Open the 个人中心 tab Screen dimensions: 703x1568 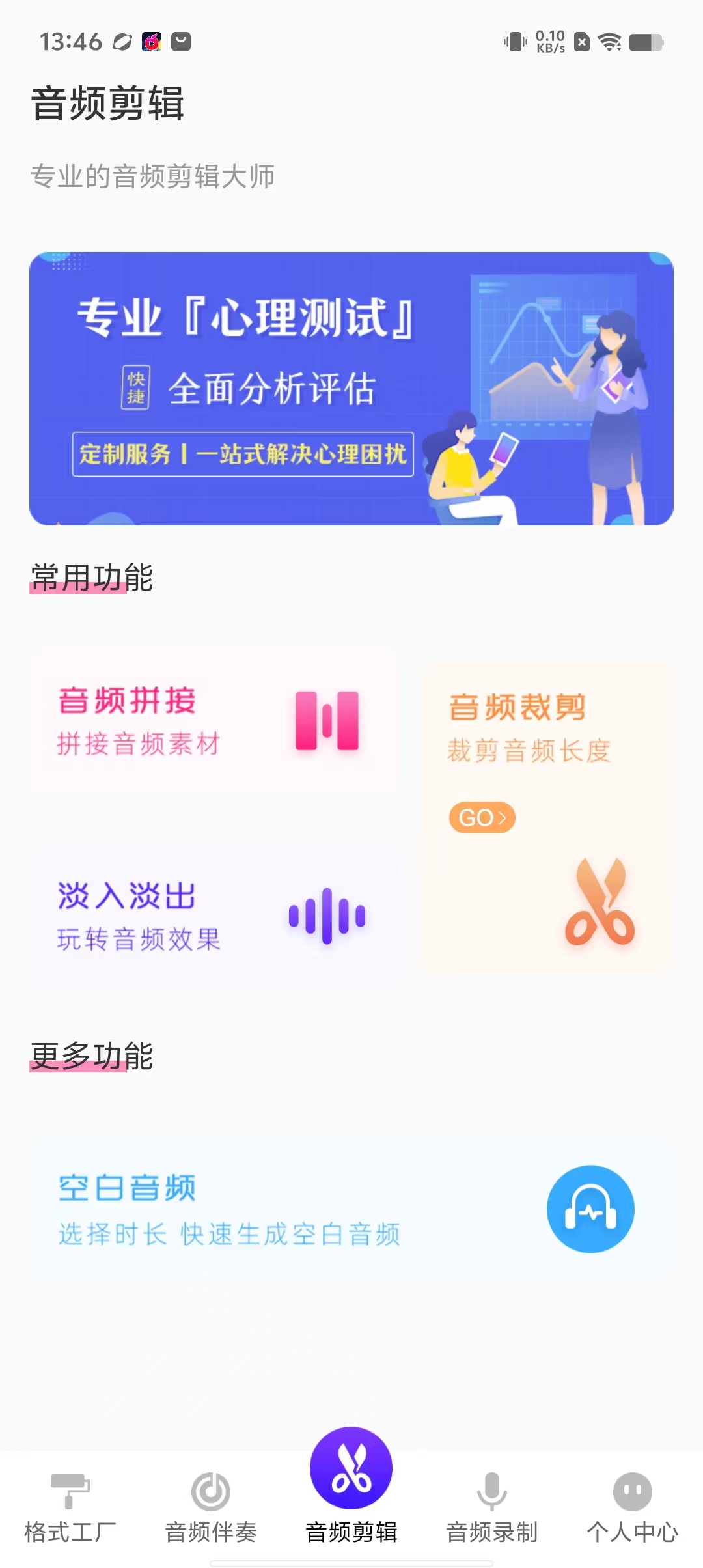(x=632, y=1507)
